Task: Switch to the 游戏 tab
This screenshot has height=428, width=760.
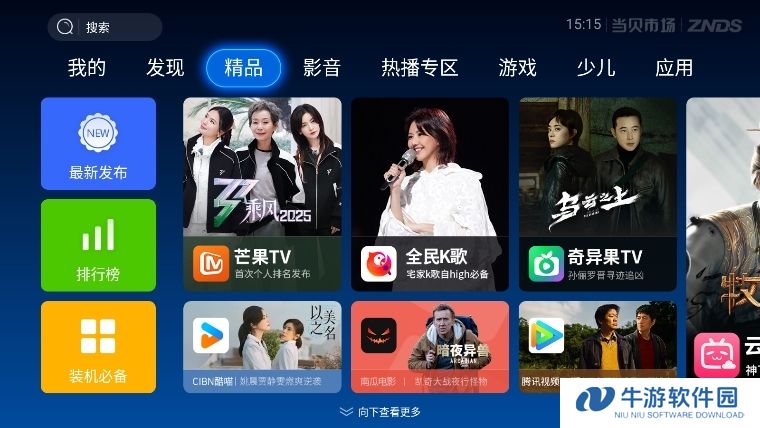Action: click(517, 68)
